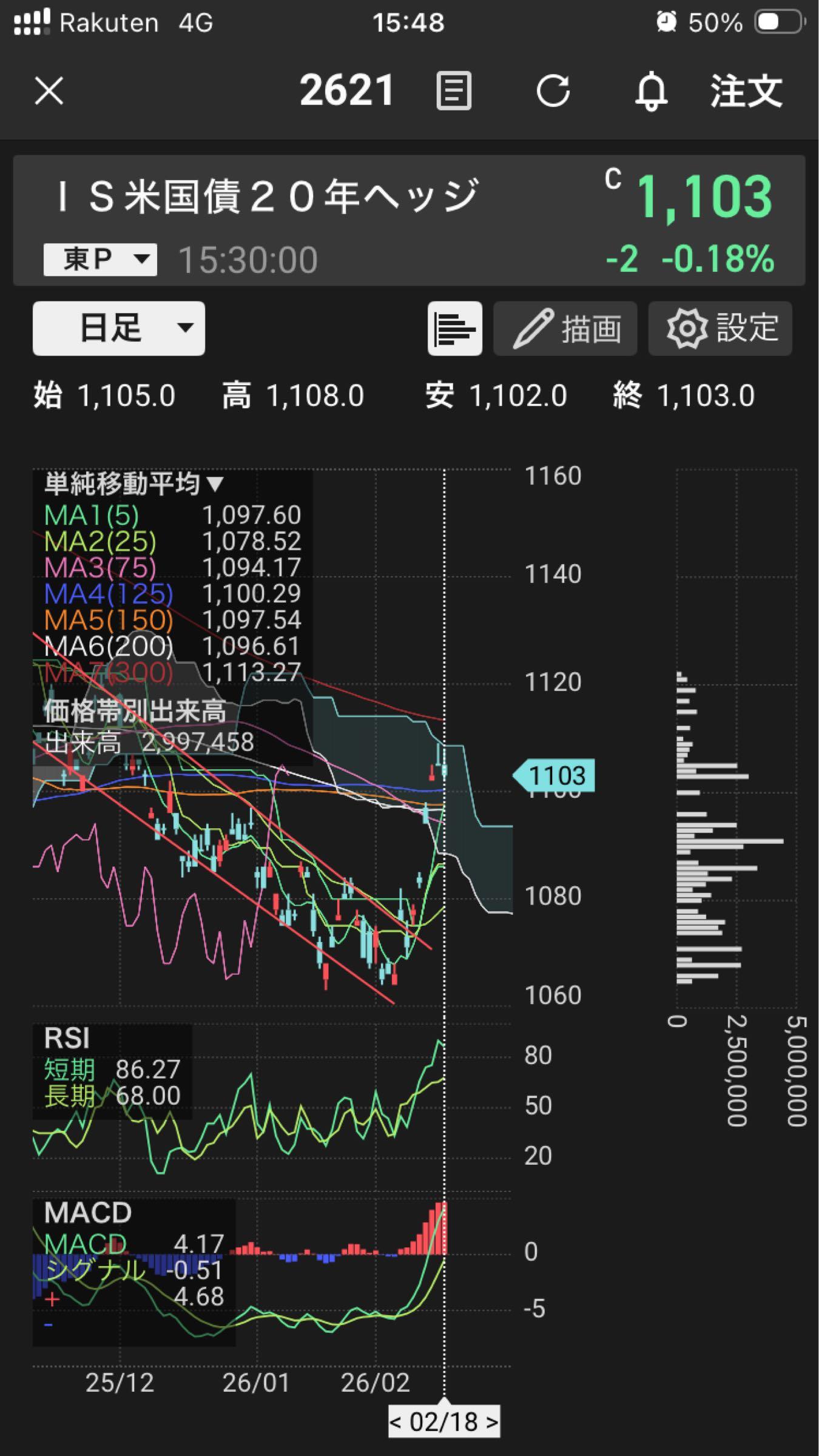Open the 日足 timeframe dropdown
Image resolution: width=819 pixels, height=1456 pixels.
coord(119,328)
